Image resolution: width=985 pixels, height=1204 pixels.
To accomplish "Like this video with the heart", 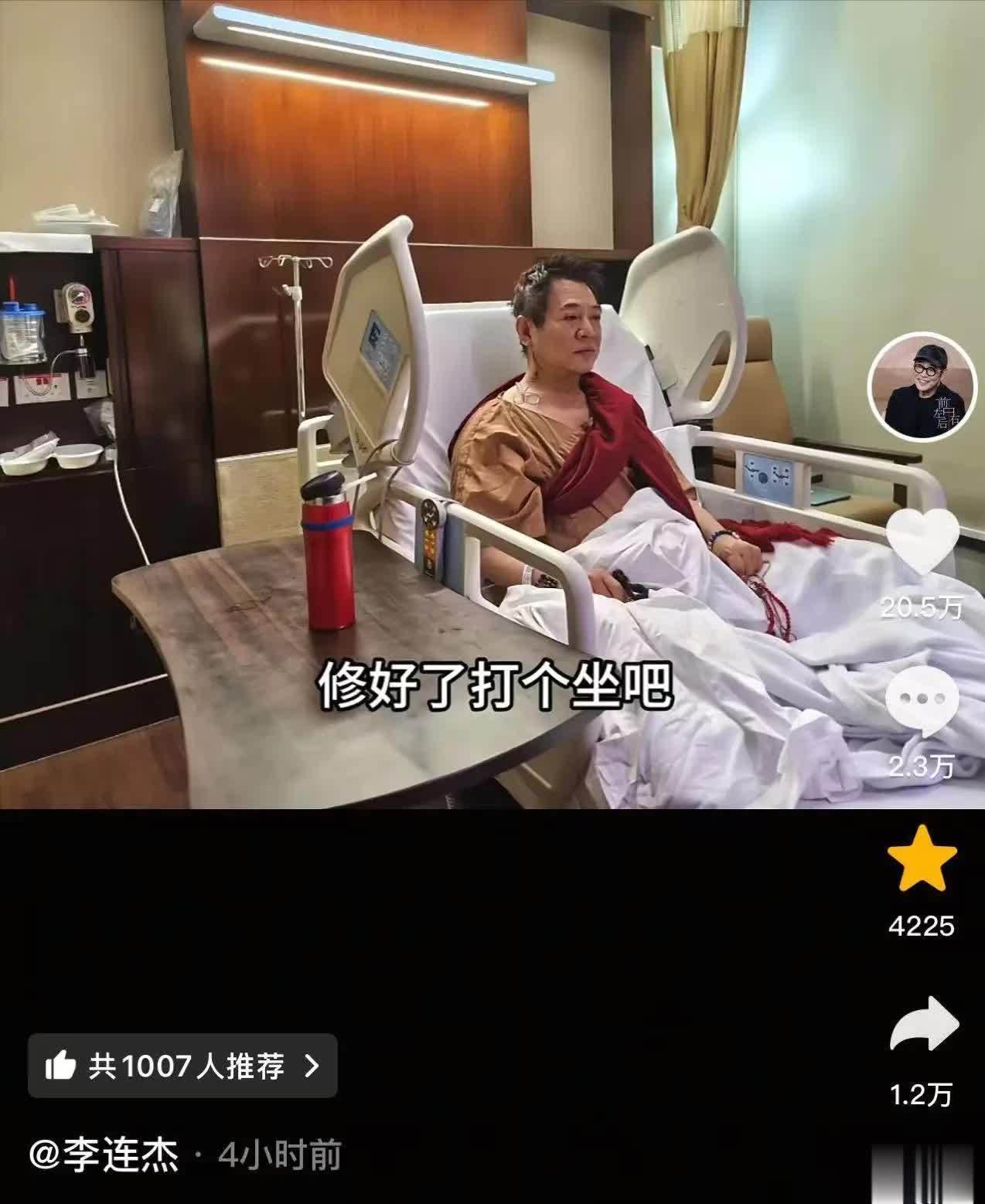I will coord(922,540).
